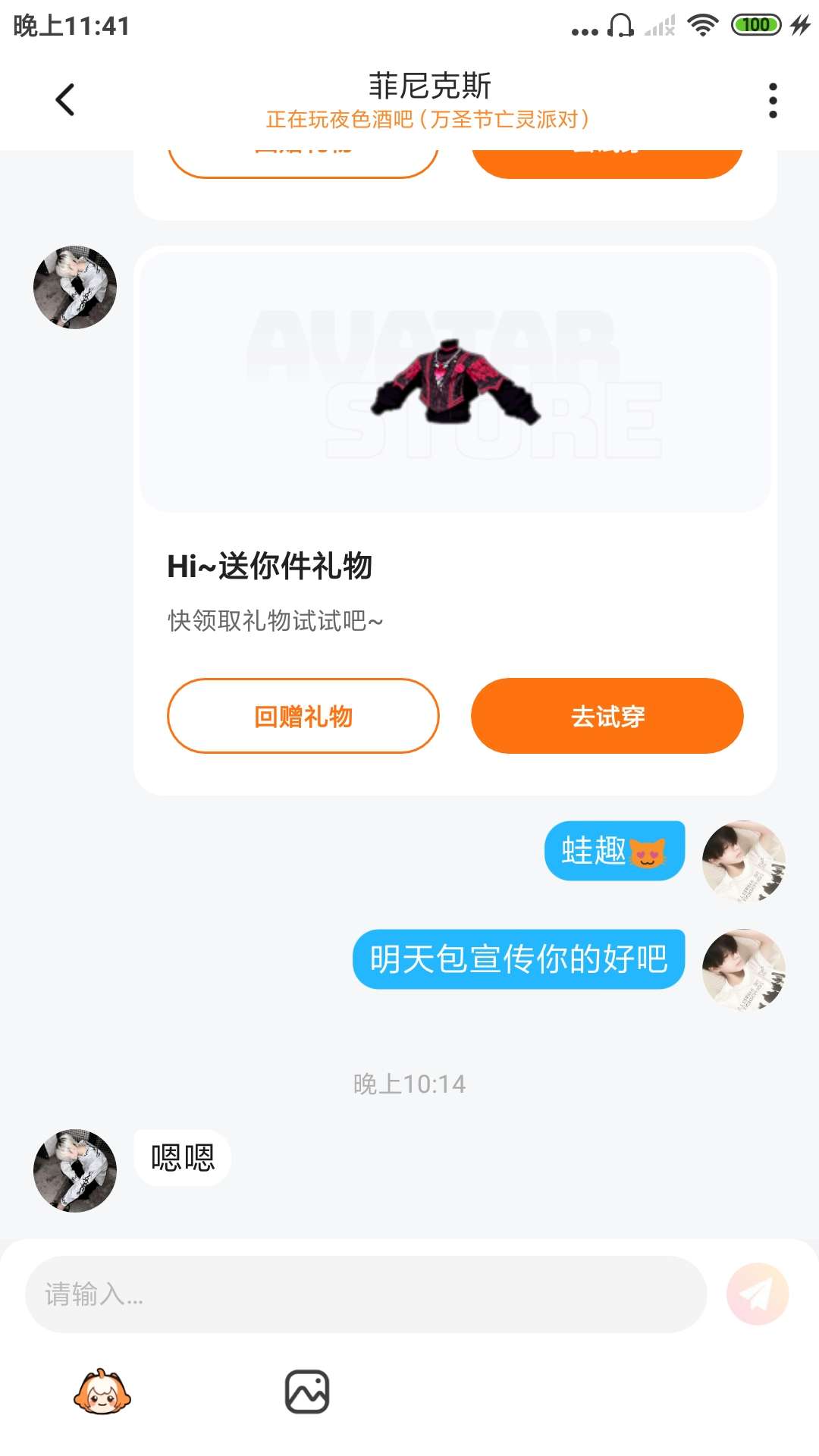Viewport: 819px width, 1456px height.
Task: Tap the 正在玩夜色酒吧 status link
Action: coord(428,120)
